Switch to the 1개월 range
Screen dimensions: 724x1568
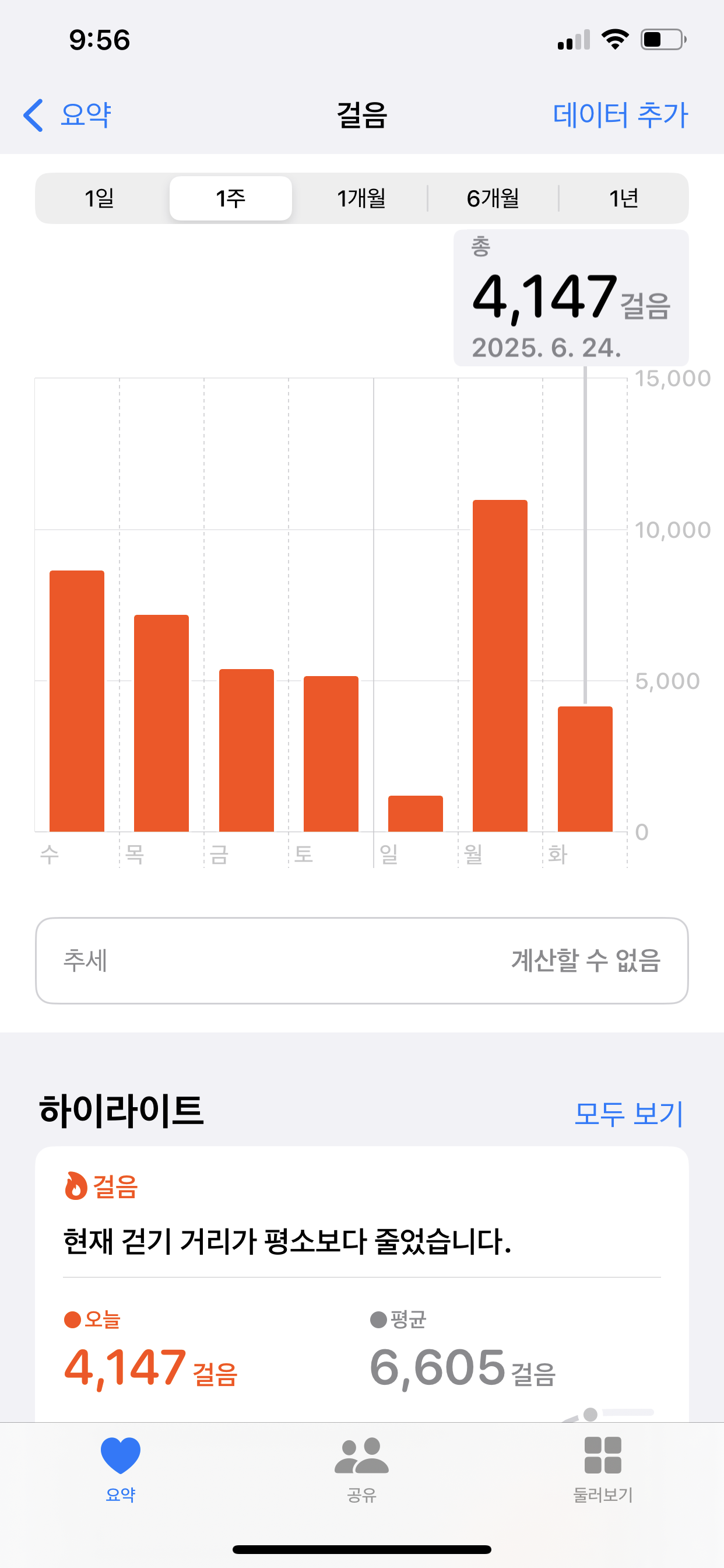click(x=361, y=198)
